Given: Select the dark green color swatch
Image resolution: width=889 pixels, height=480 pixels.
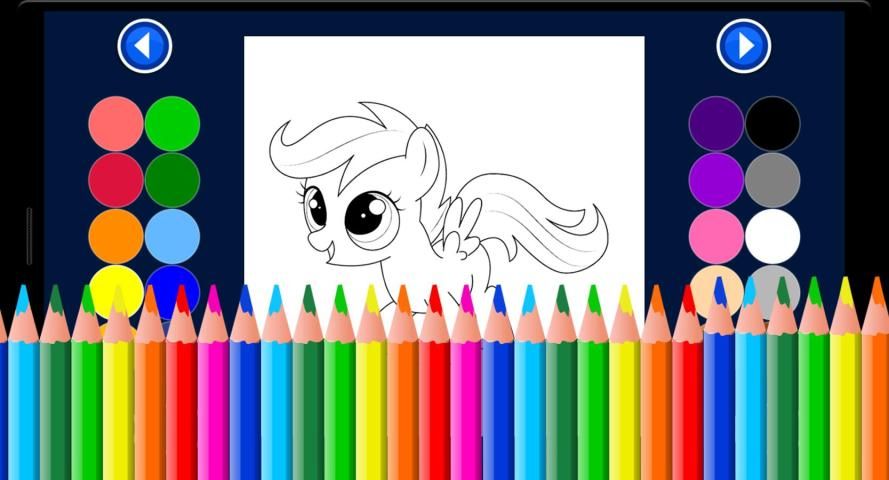Looking at the screenshot, I should [172, 180].
